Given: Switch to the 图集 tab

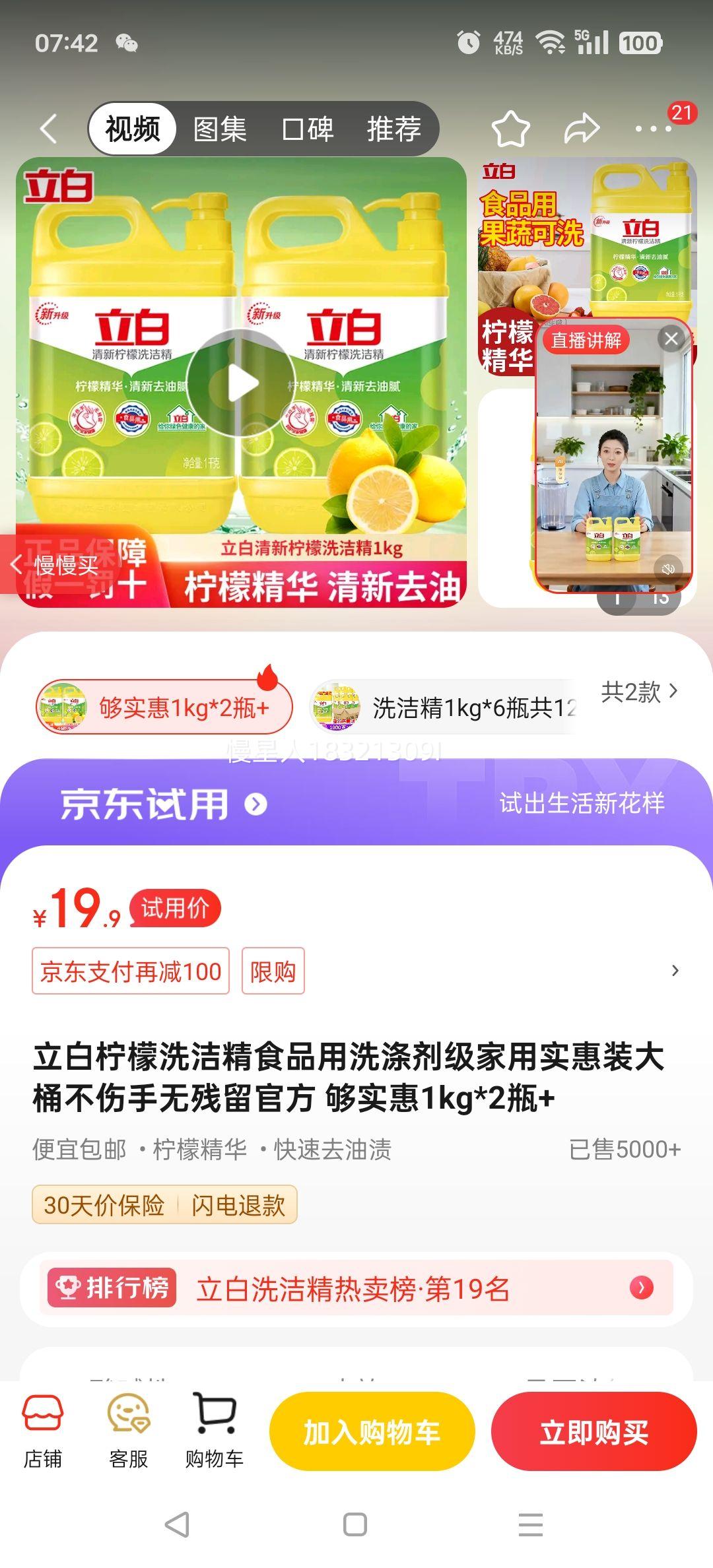Looking at the screenshot, I should [219, 129].
